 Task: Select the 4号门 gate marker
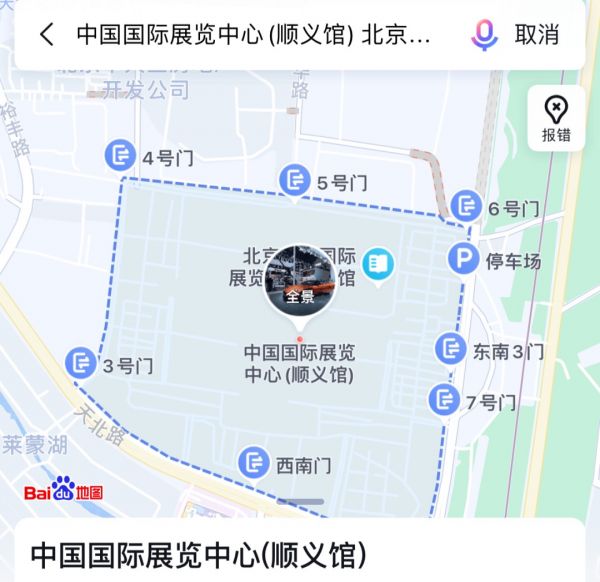119,156
